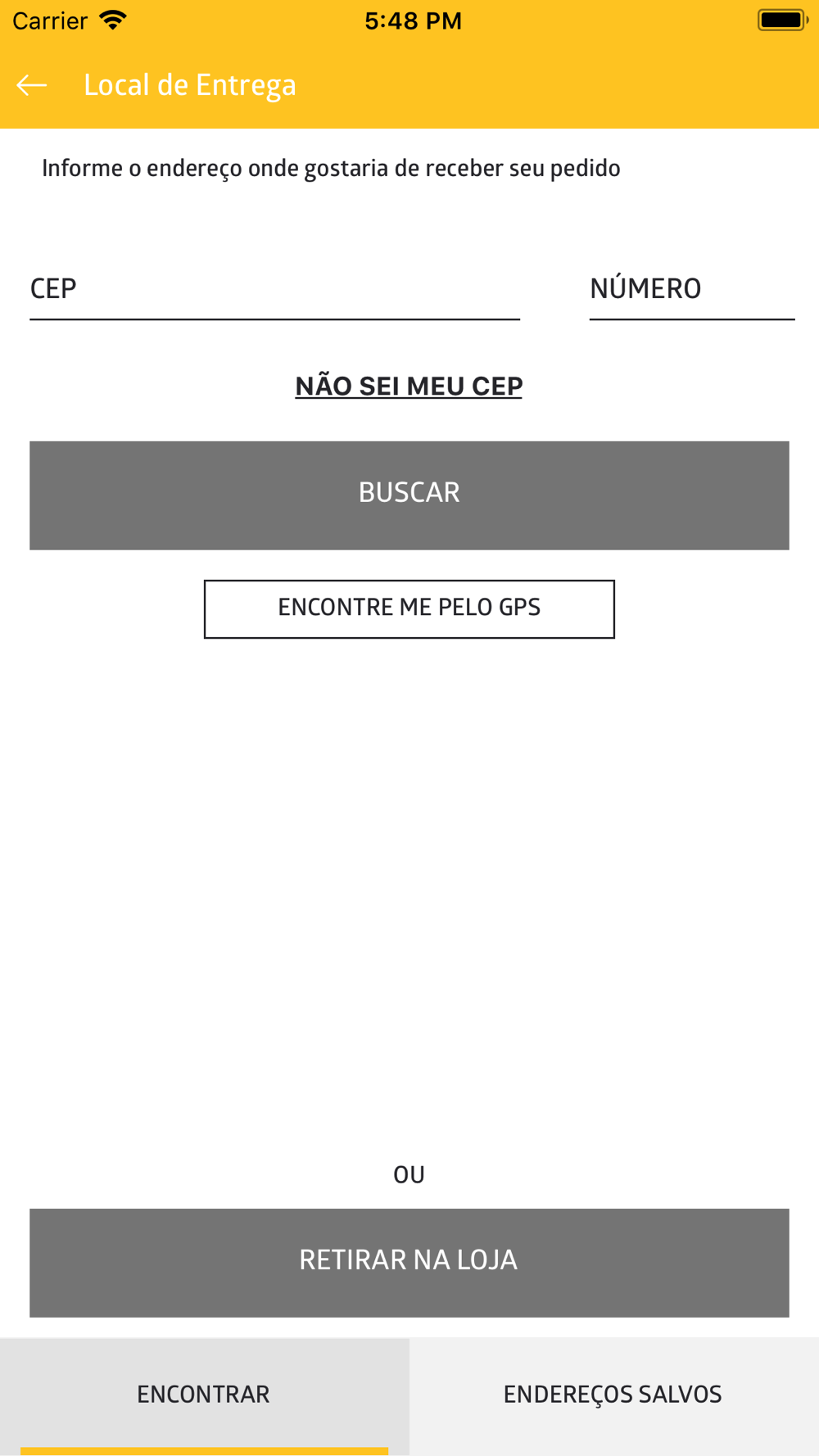
Task: Tap the BUSCAR button
Action: click(409, 495)
